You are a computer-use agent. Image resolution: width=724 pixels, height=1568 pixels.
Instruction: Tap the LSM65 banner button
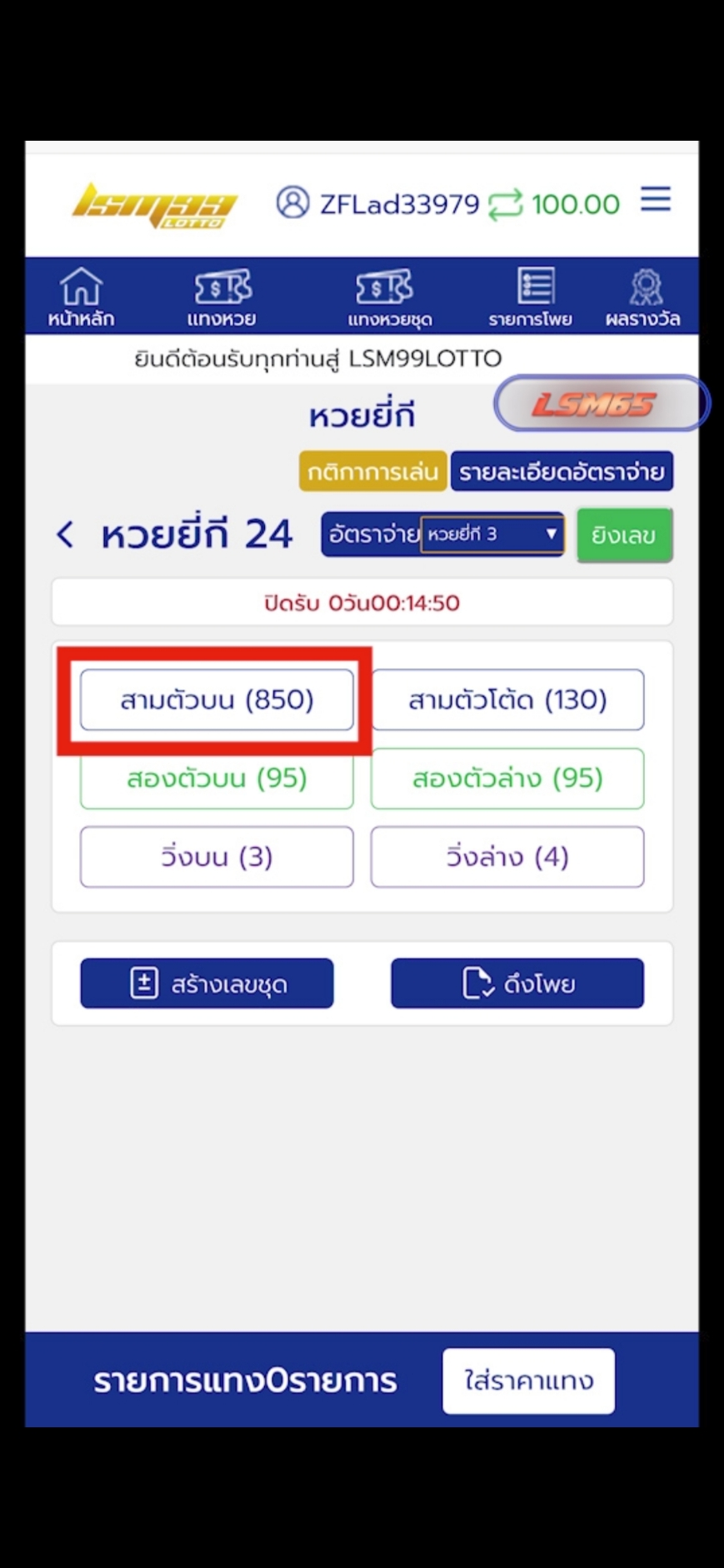[600, 404]
